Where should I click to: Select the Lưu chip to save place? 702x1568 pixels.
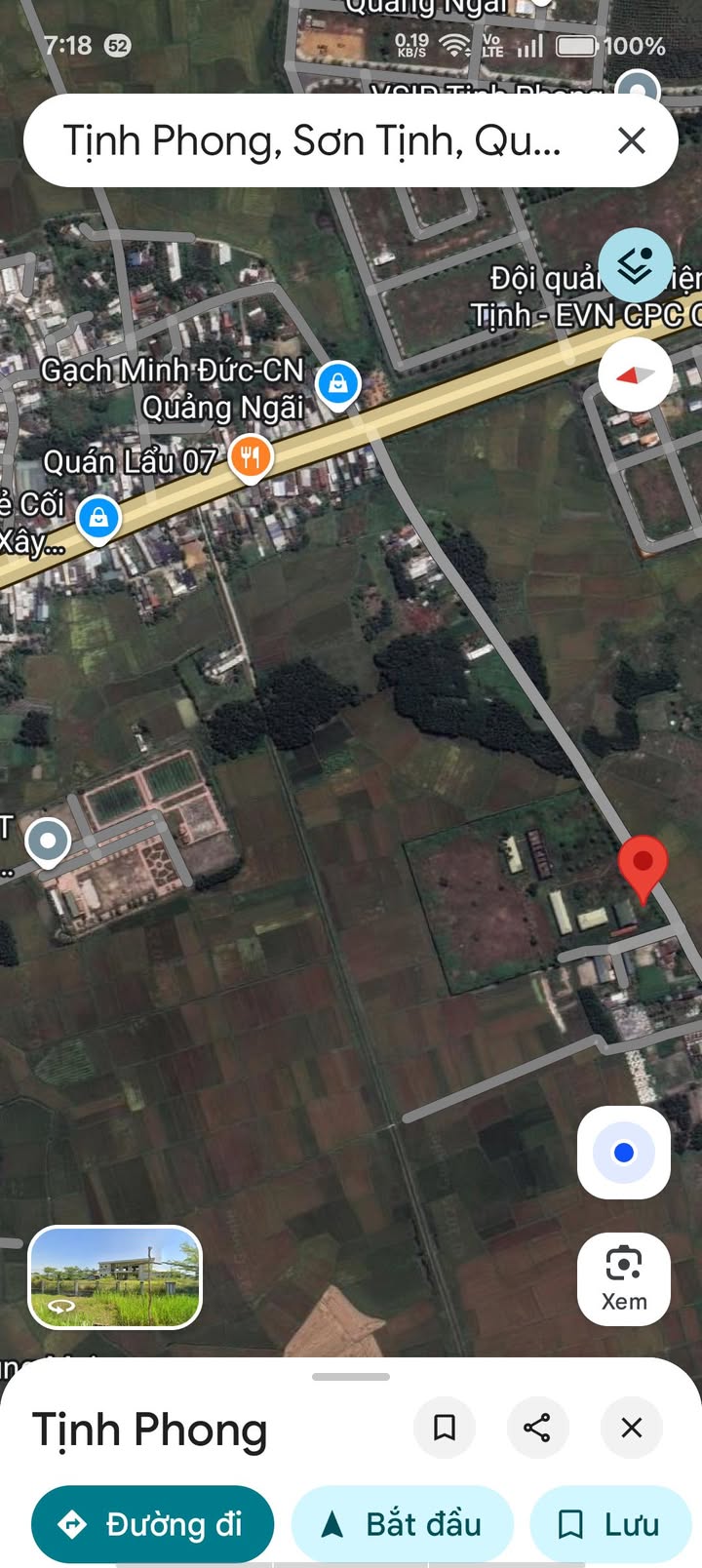(x=610, y=1524)
